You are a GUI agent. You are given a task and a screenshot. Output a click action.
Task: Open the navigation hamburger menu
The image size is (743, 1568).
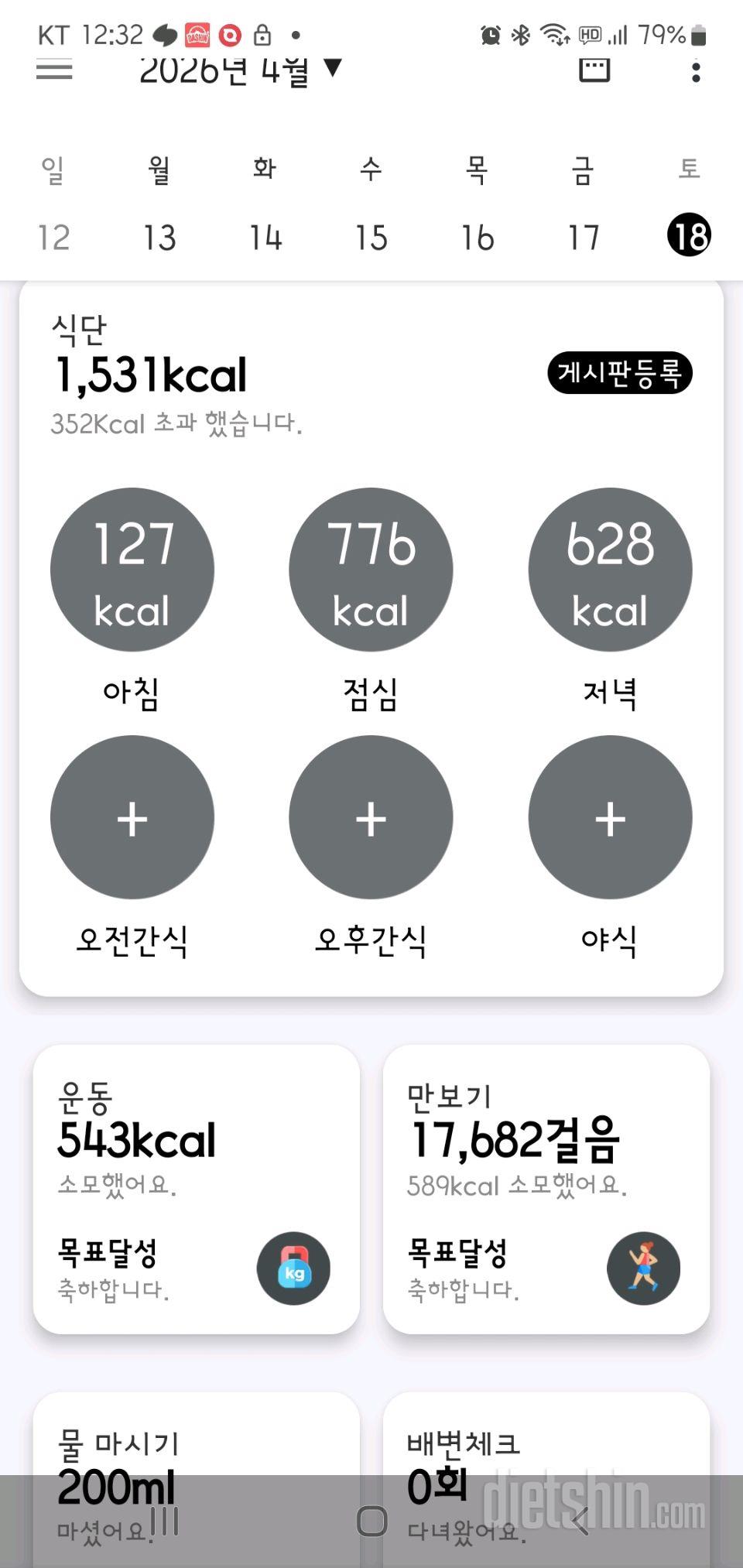click(54, 71)
